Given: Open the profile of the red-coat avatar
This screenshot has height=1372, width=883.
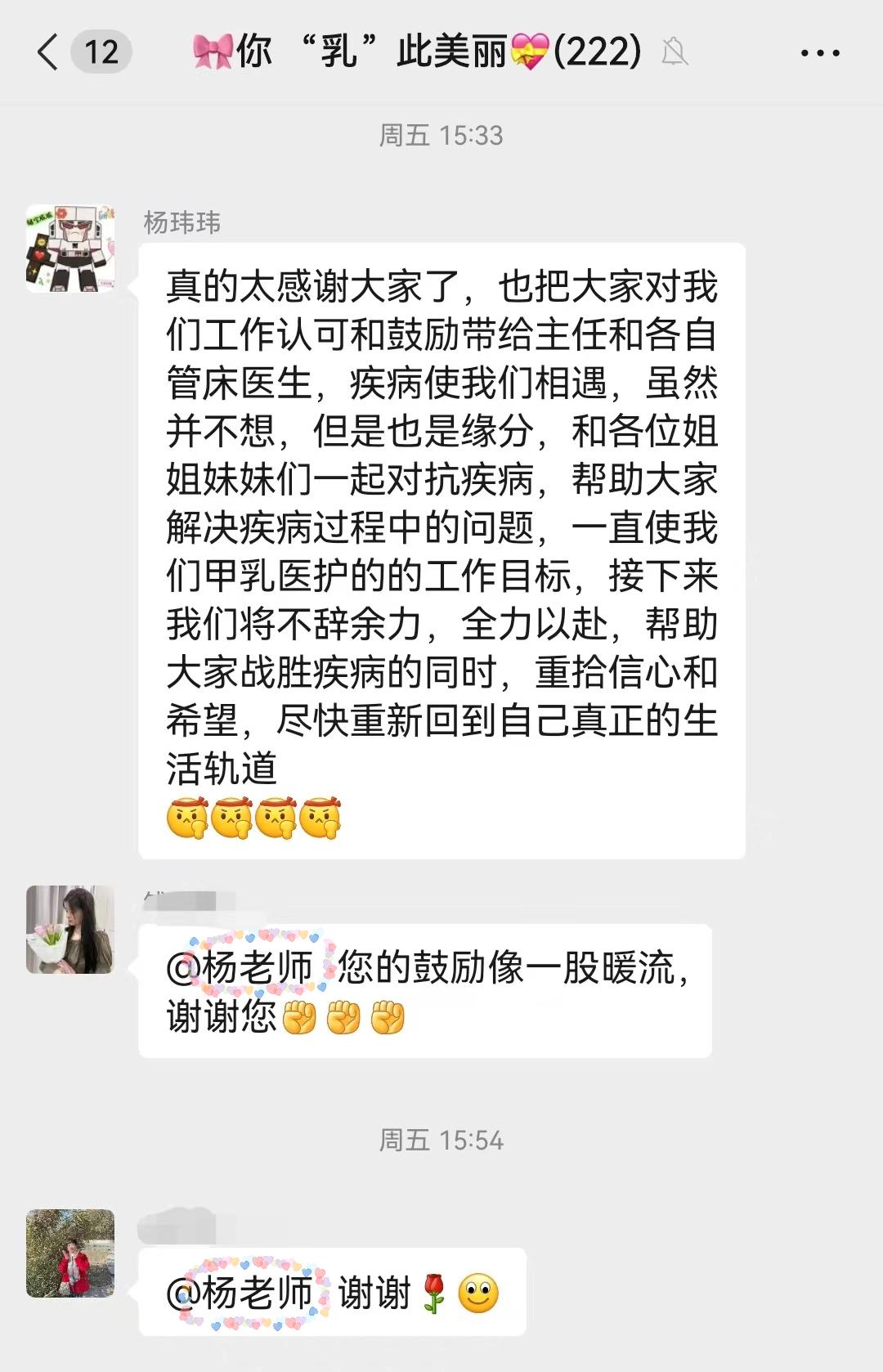Looking at the screenshot, I should pyautogui.click(x=70, y=1253).
